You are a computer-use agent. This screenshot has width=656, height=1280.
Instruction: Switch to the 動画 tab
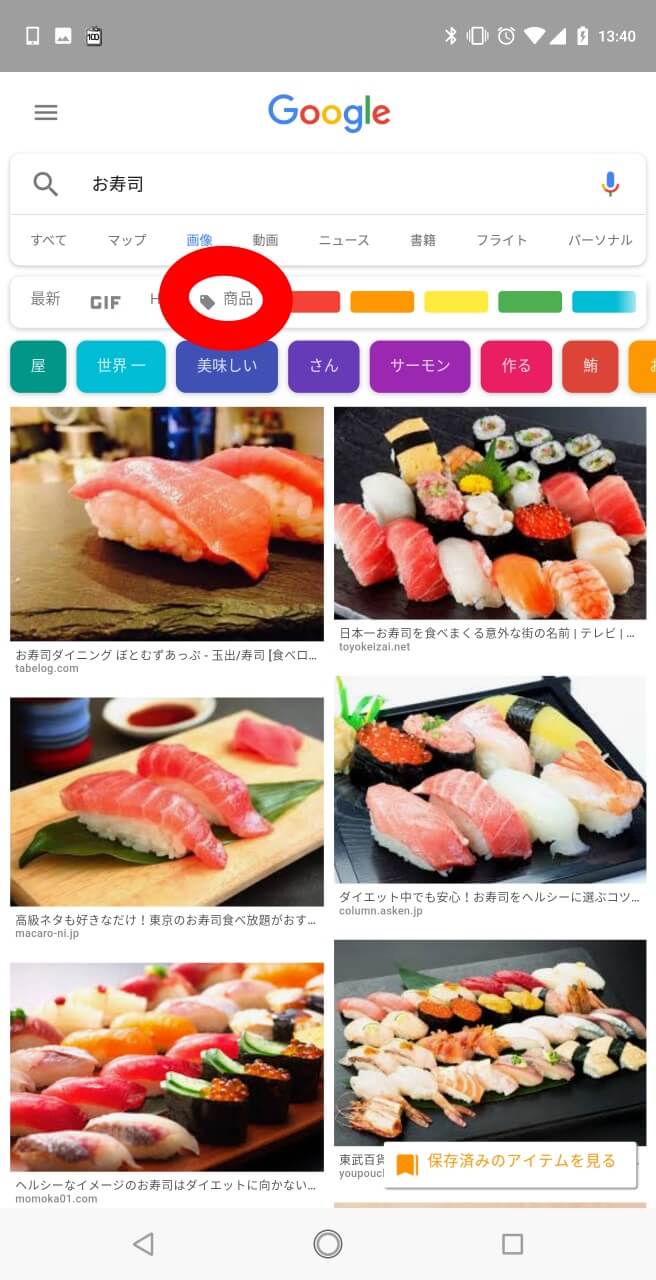(265, 240)
